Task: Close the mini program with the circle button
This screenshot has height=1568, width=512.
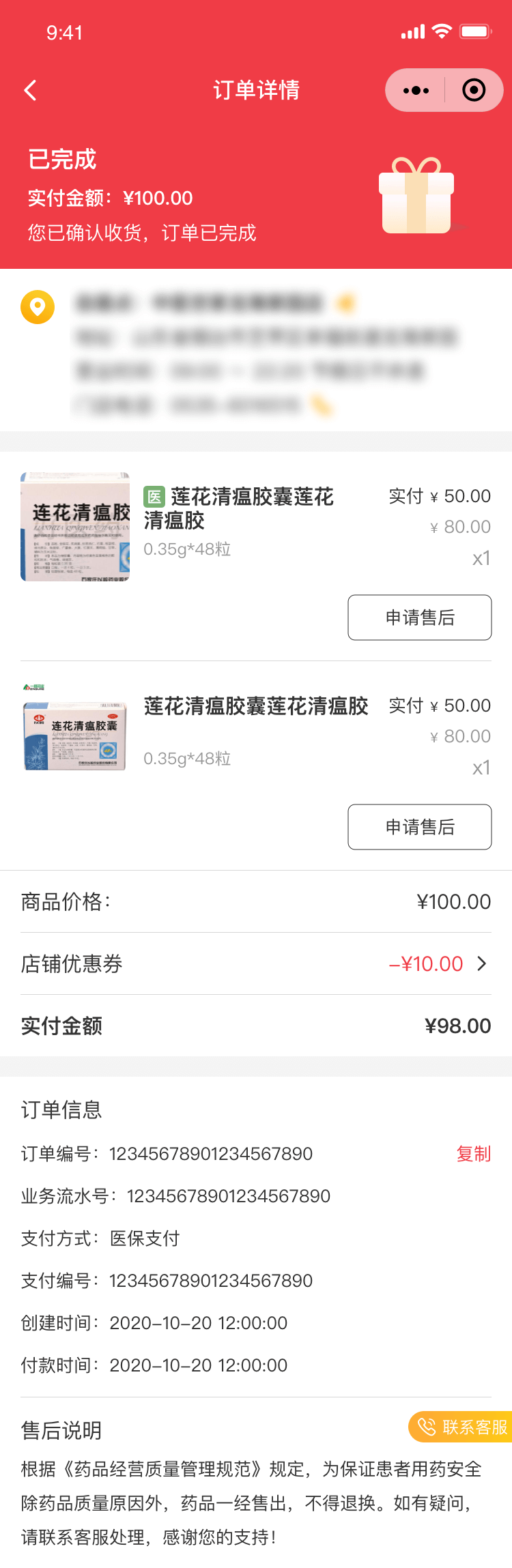Action: tap(474, 90)
